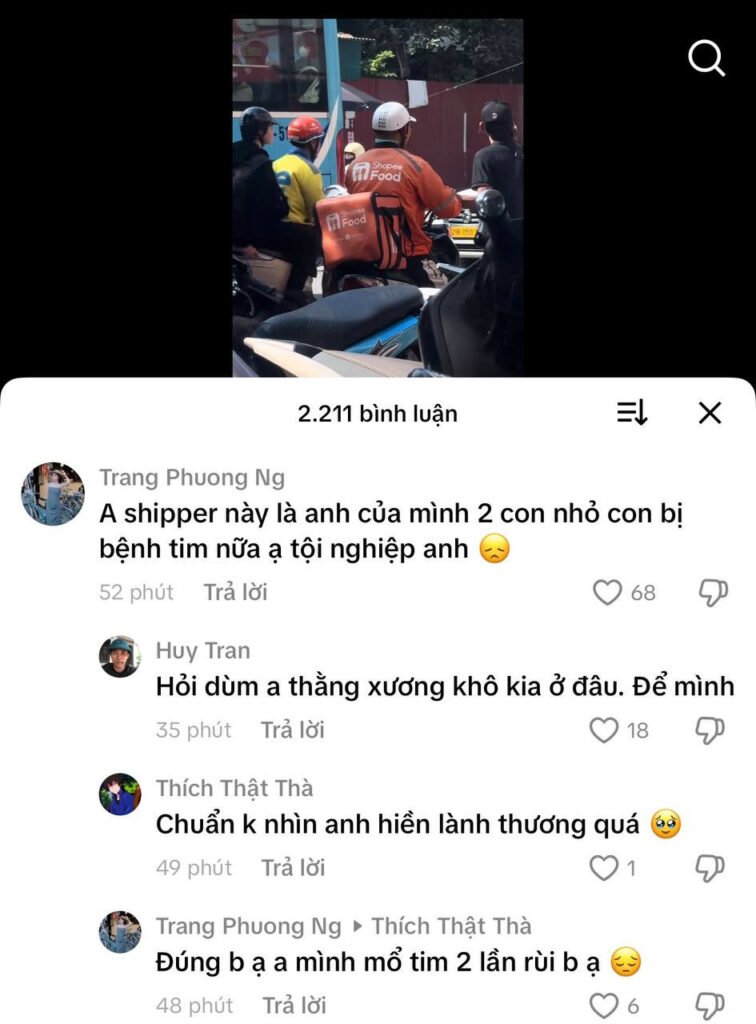Reply to the comment starting "Đúng b ạ"
This screenshot has width=756, height=1024.
click(x=292, y=1005)
